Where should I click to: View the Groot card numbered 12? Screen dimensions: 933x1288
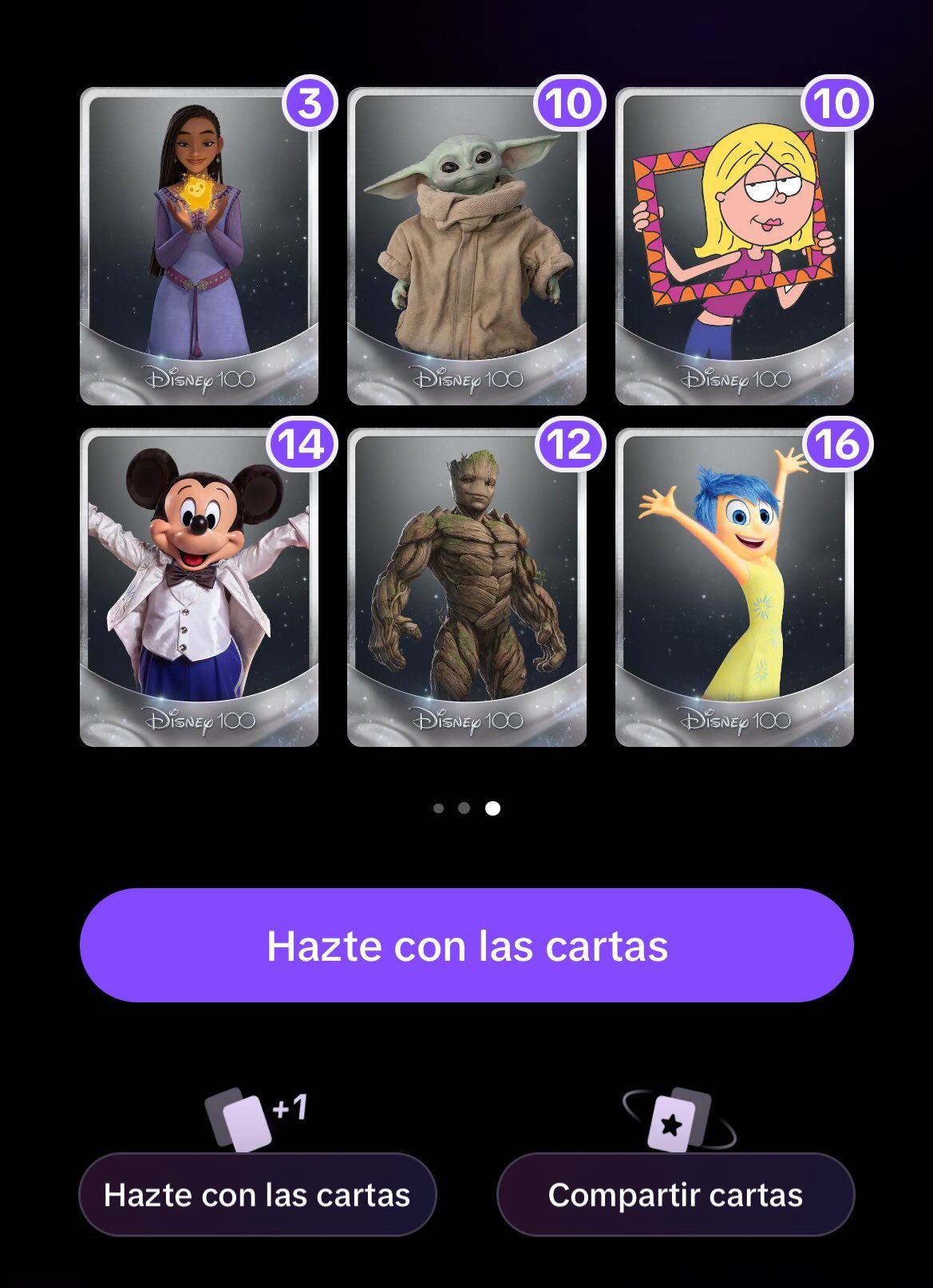tap(466, 587)
